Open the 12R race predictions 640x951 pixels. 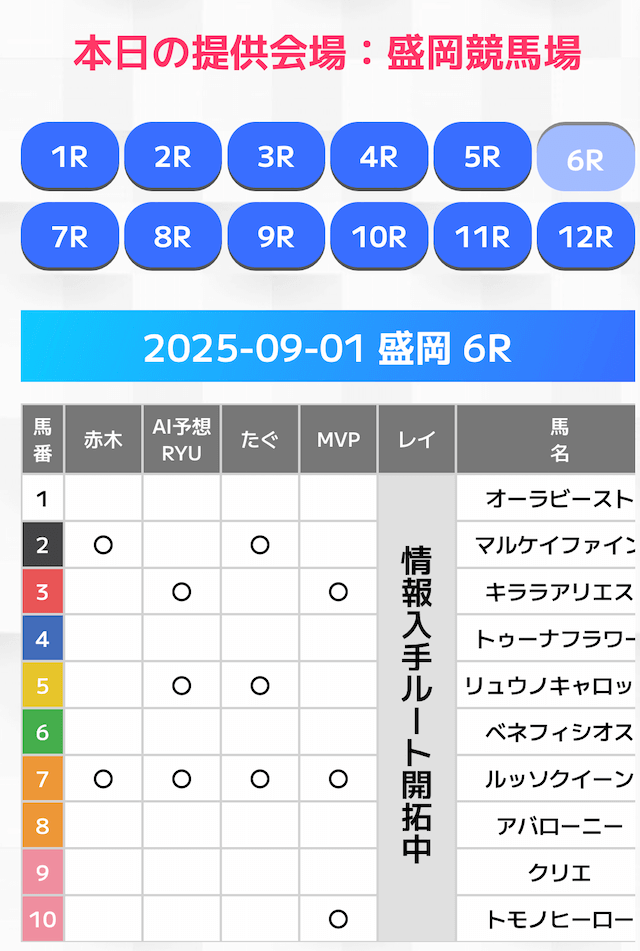point(585,237)
